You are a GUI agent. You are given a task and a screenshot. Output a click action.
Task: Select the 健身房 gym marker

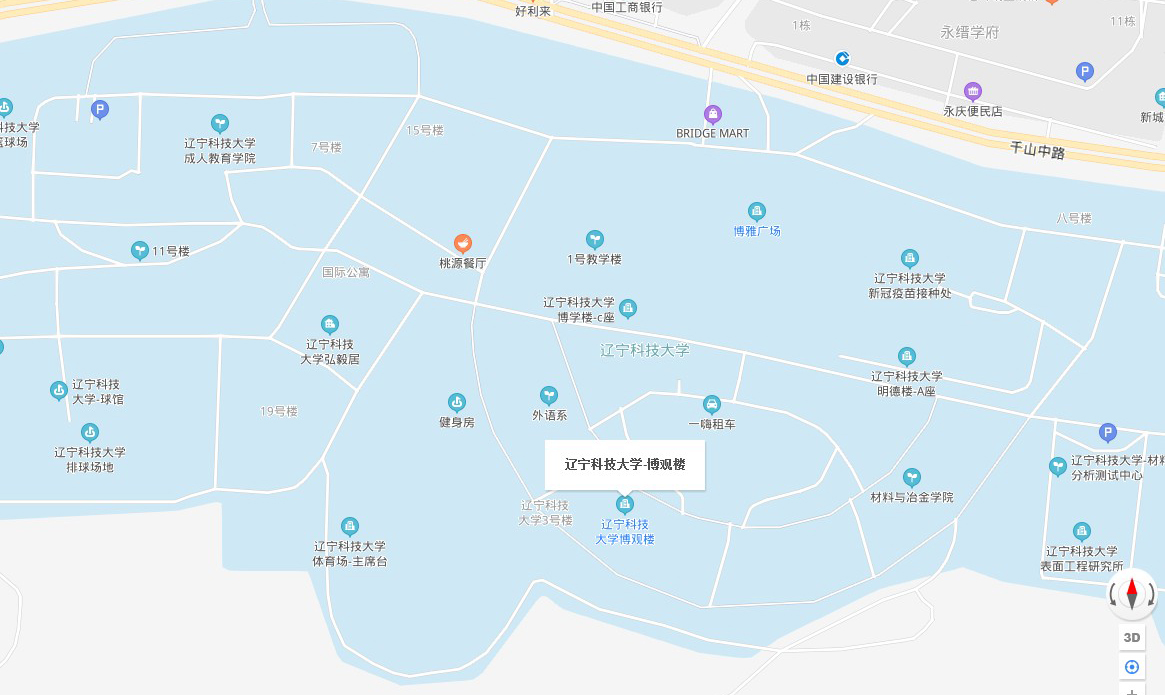457,402
